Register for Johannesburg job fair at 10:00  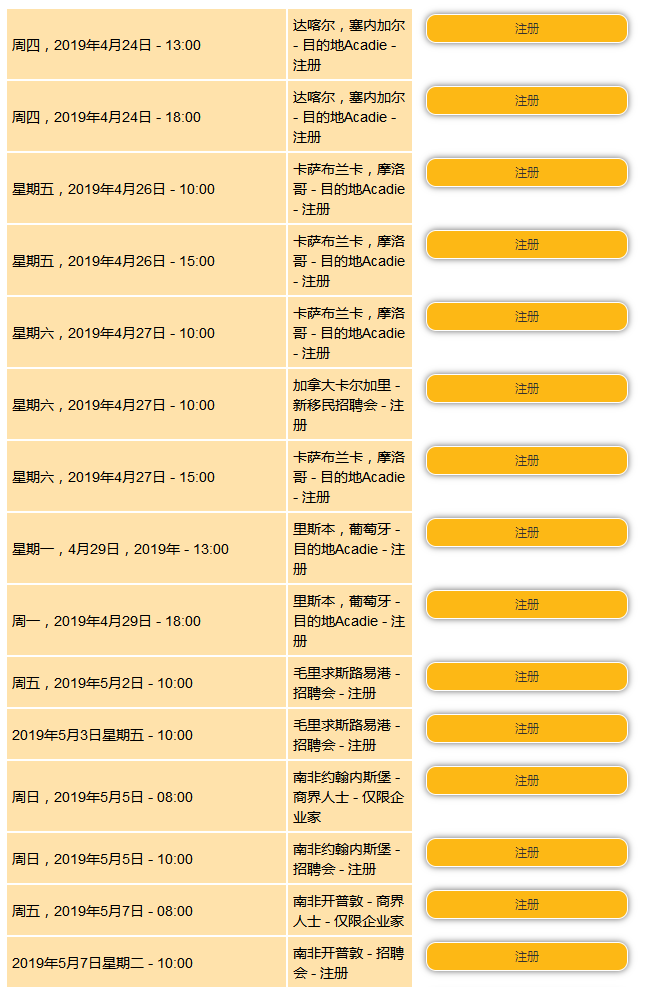click(527, 853)
